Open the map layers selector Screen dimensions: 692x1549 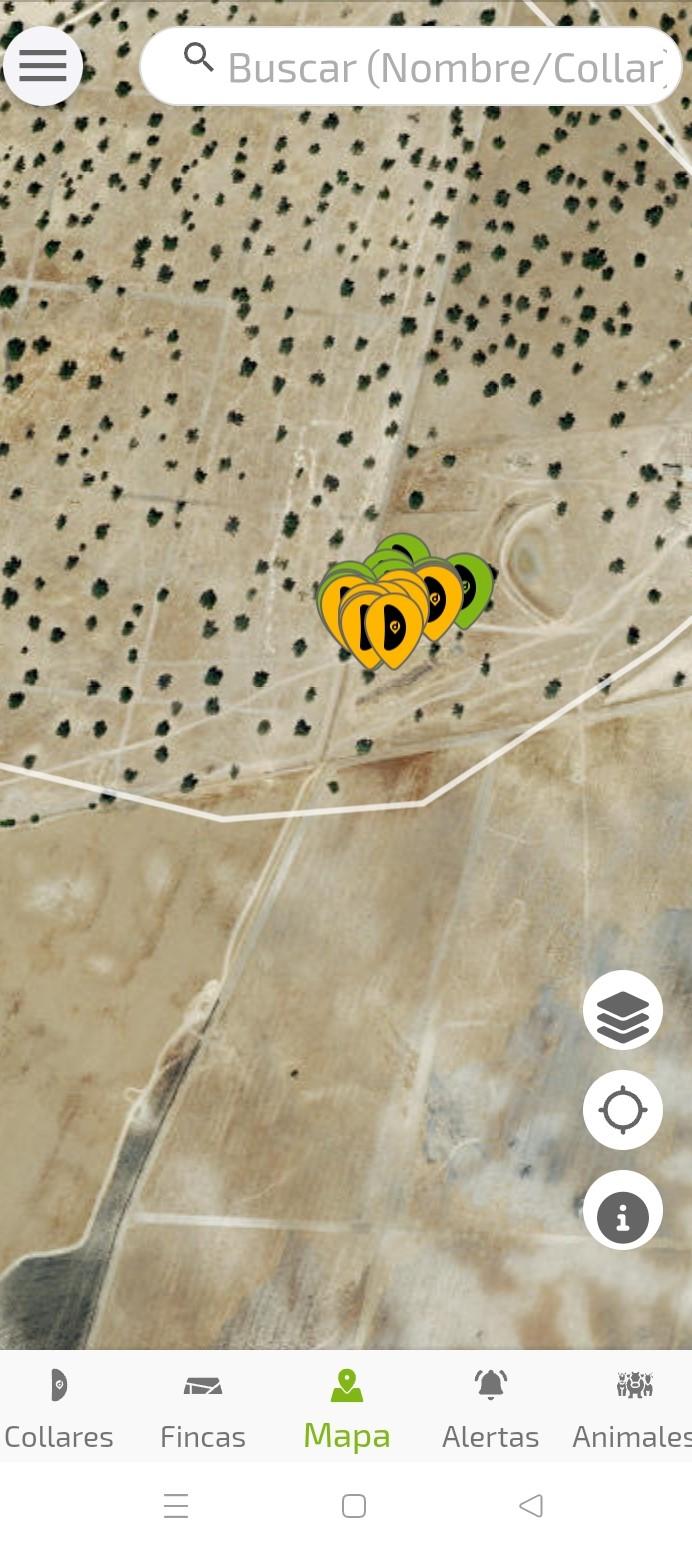[x=622, y=1011]
